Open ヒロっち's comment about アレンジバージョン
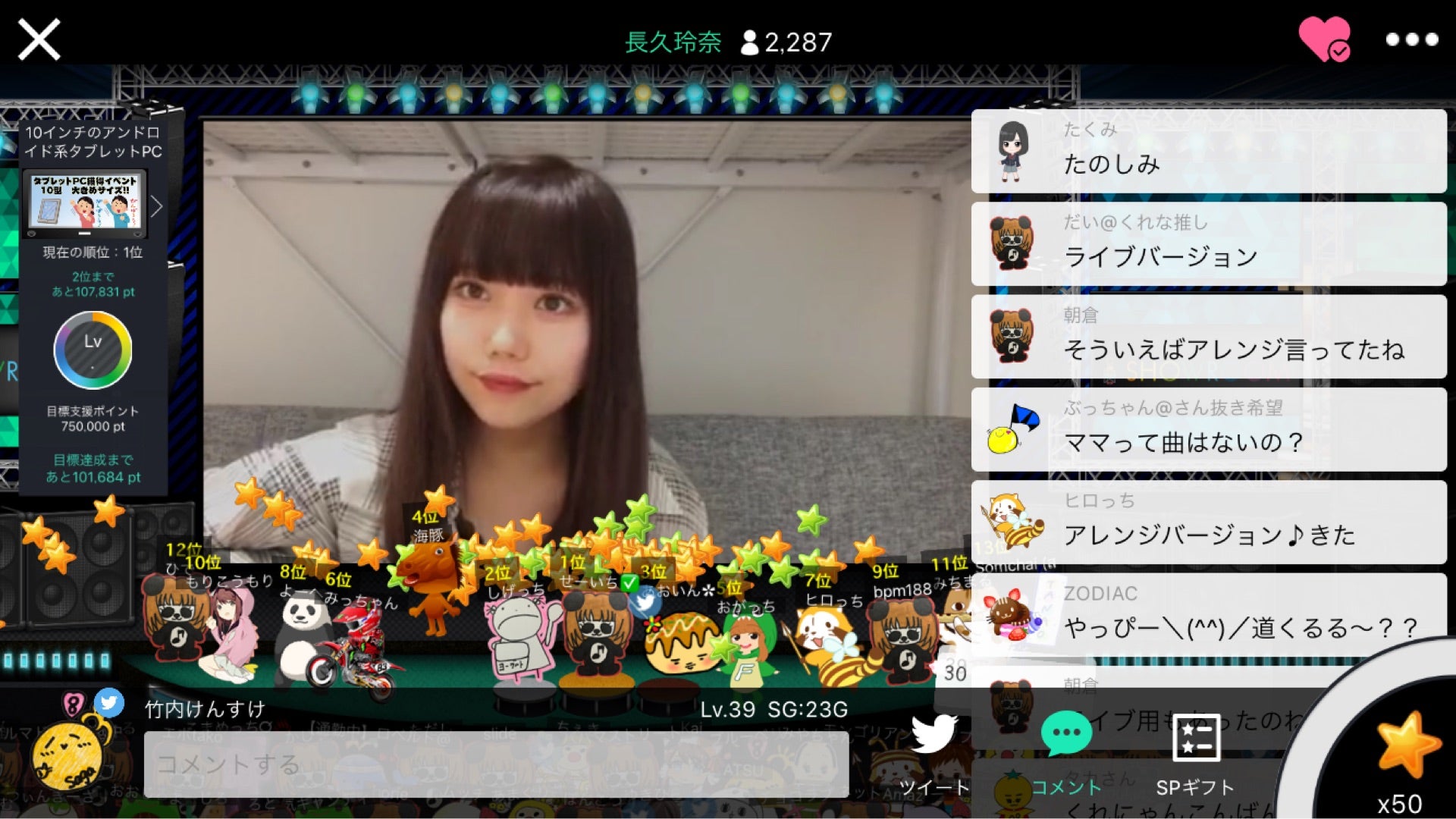This screenshot has height=819, width=1456. pos(1209,522)
